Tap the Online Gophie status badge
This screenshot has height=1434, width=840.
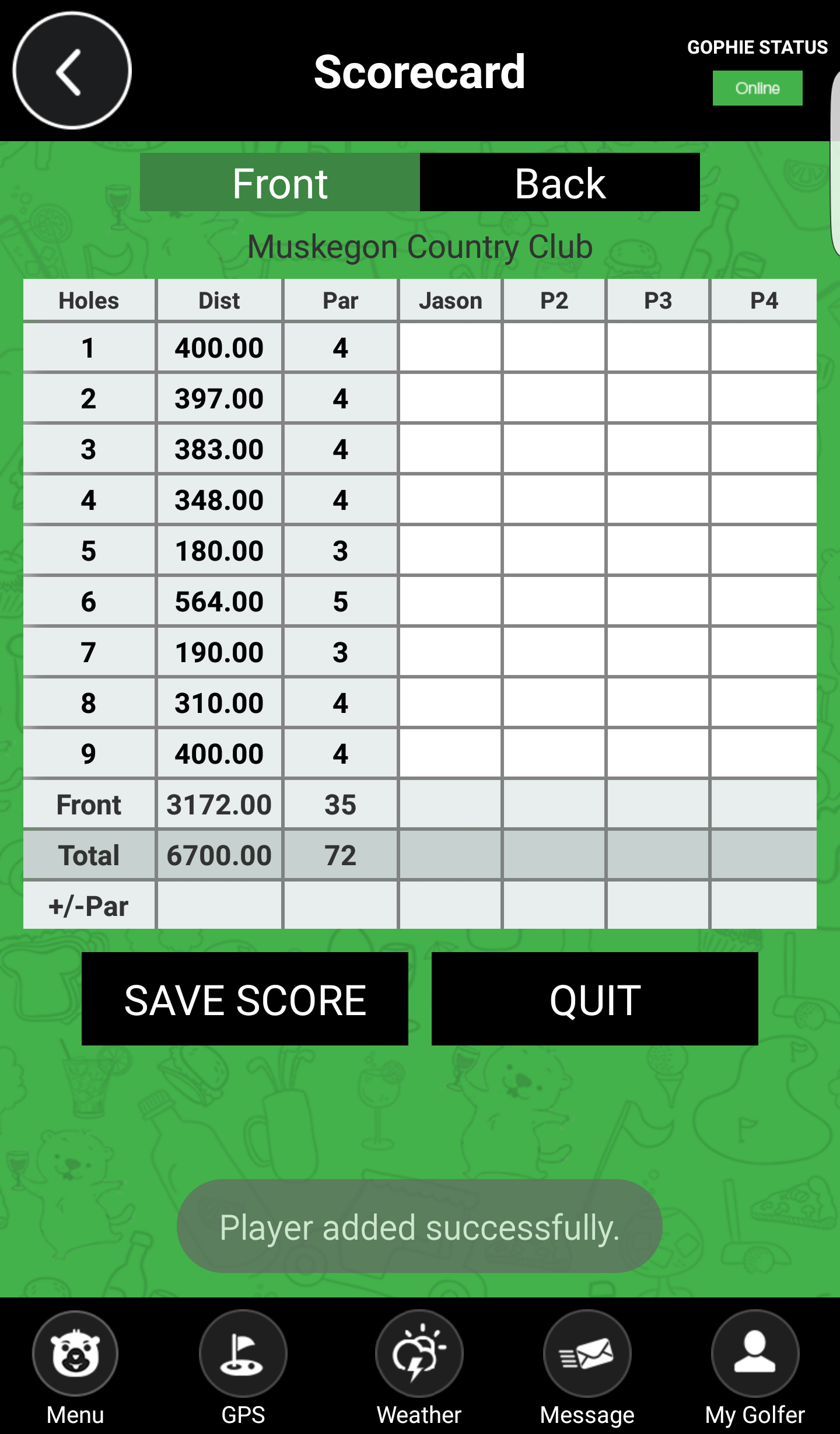click(757, 88)
